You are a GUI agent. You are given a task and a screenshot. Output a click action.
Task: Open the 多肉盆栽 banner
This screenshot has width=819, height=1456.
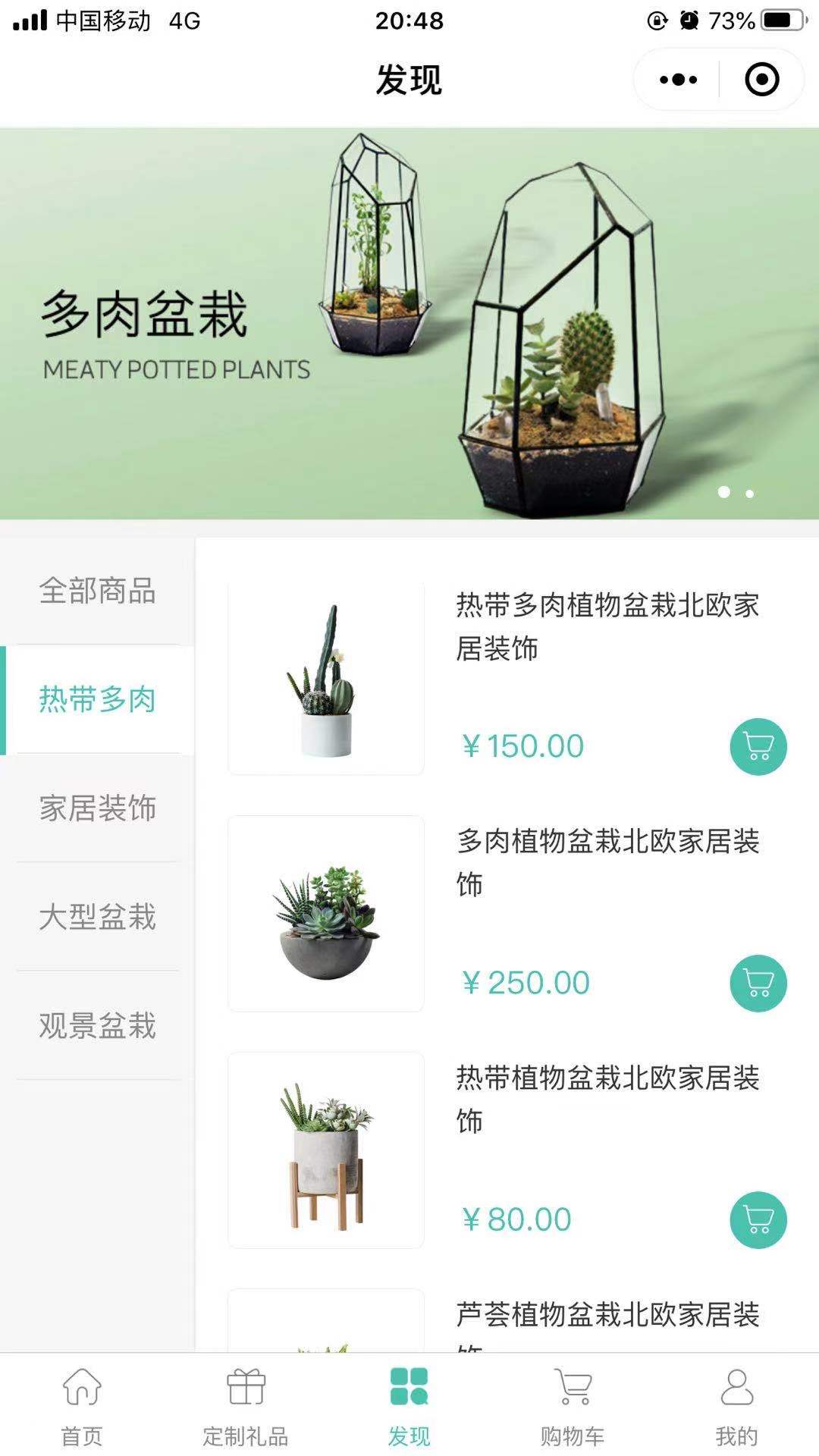click(409, 324)
